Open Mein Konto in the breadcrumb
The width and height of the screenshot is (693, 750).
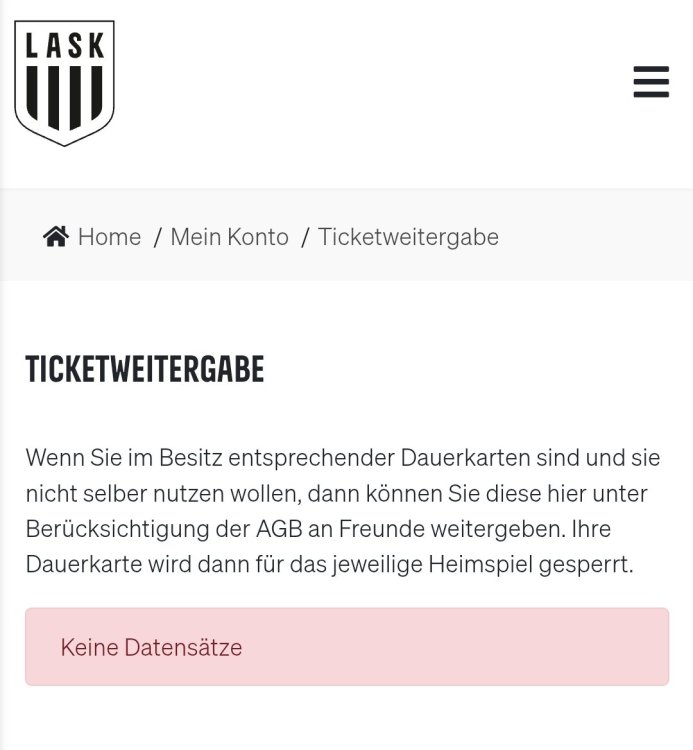(229, 237)
